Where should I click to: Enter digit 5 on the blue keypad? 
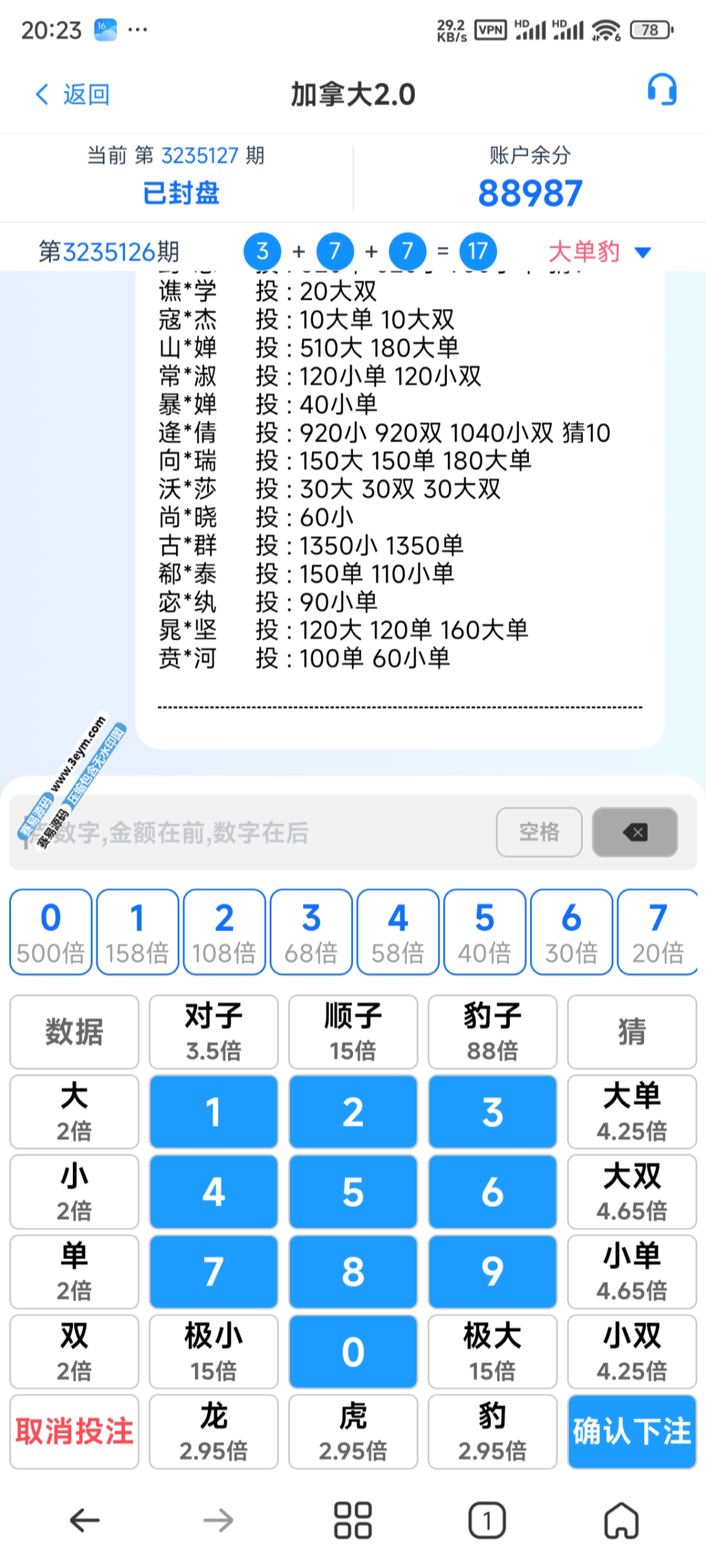pos(353,1191)
